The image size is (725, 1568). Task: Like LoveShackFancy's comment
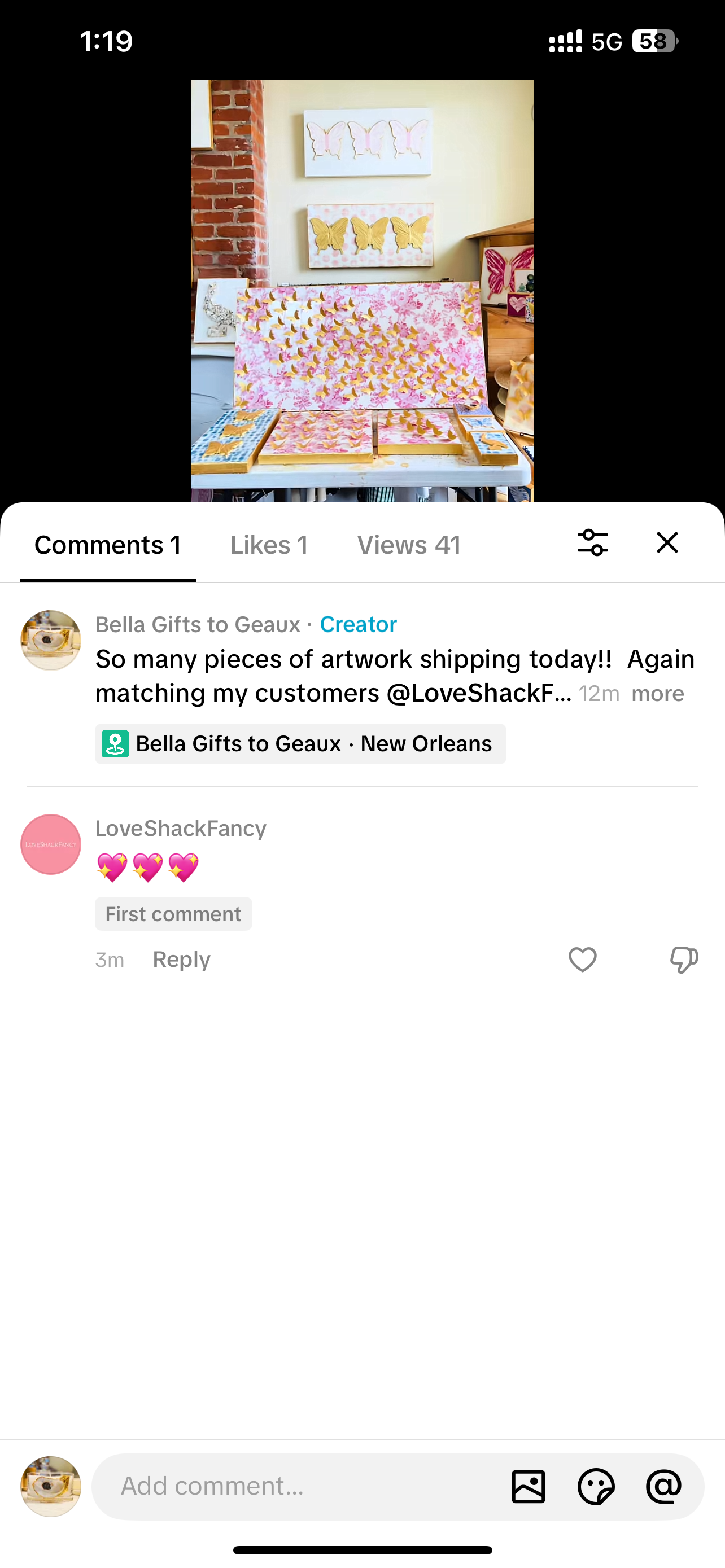click(x=583, y=960)
